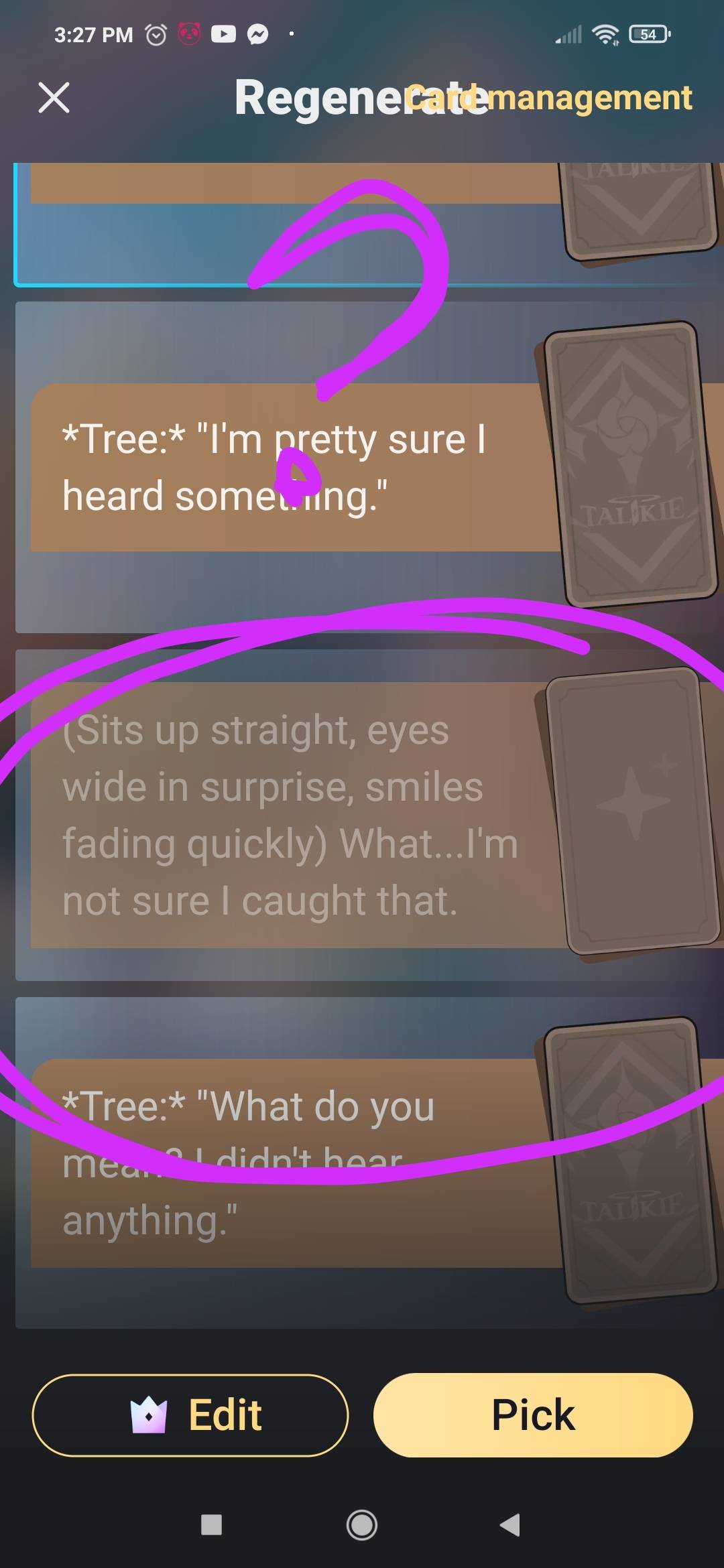The height and width of the screenshot is (1568, 724).
Task: Close the Regenerate screen
Action: 54,98
